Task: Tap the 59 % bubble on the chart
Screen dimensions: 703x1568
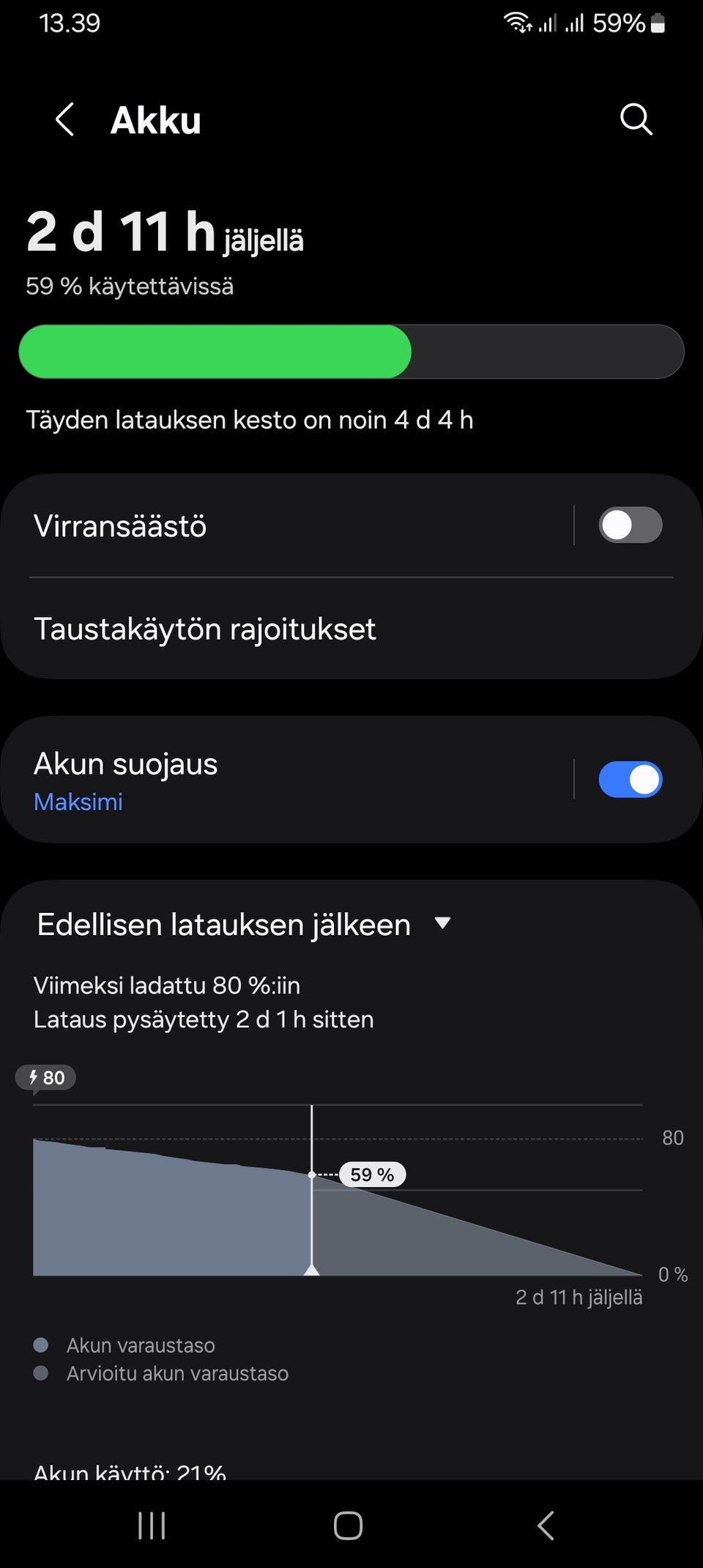Action: pyautogui.click(x=372, y=1175)
